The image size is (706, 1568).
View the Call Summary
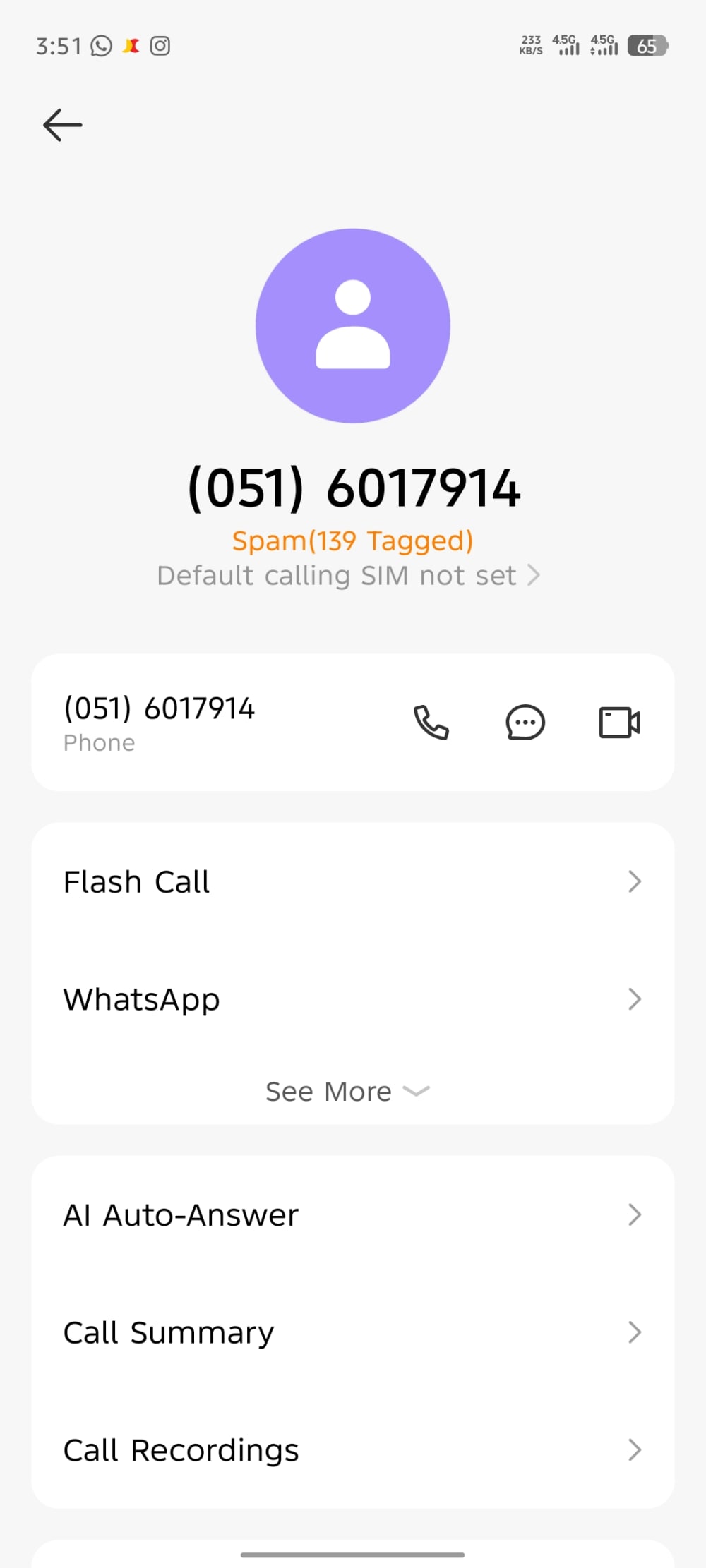pos(352,1333)
